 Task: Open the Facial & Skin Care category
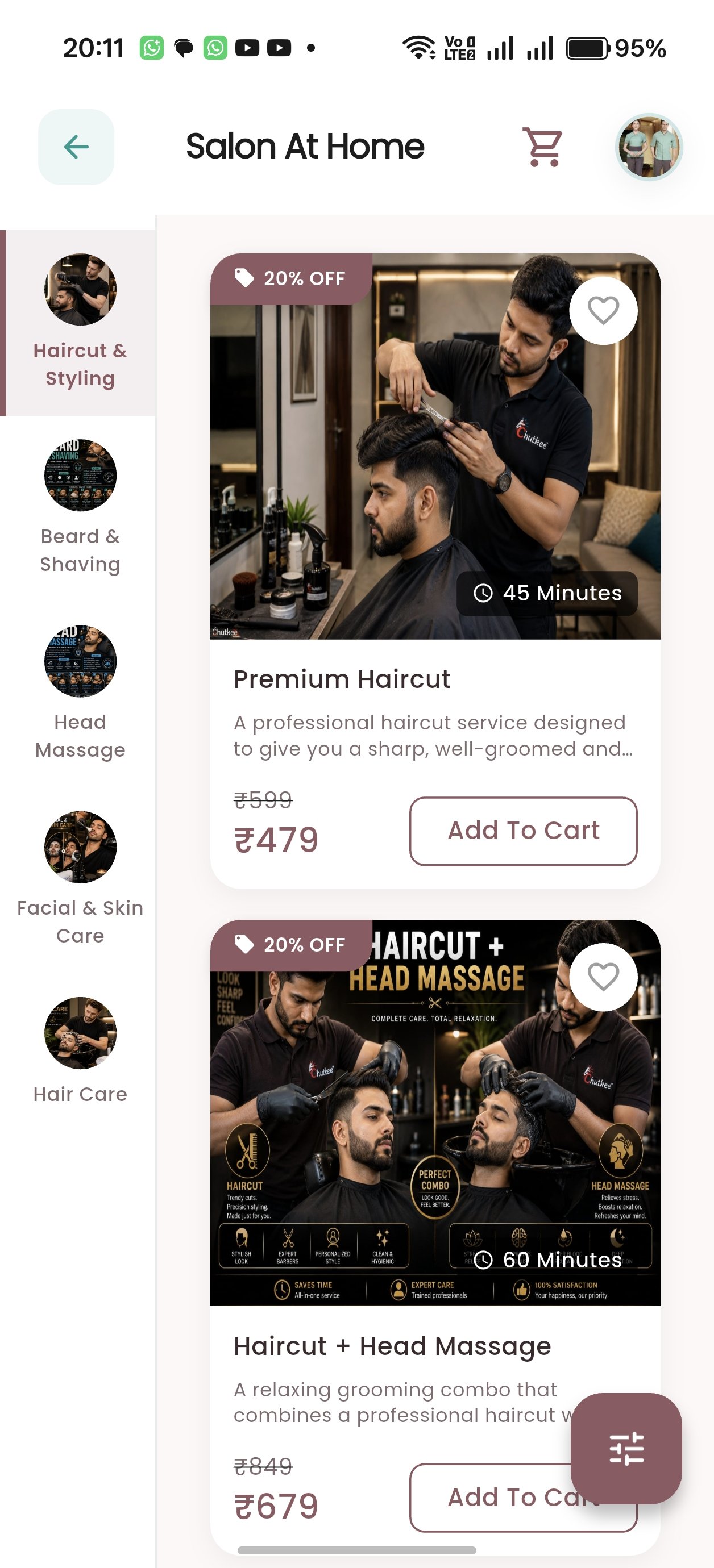point(80,879)
